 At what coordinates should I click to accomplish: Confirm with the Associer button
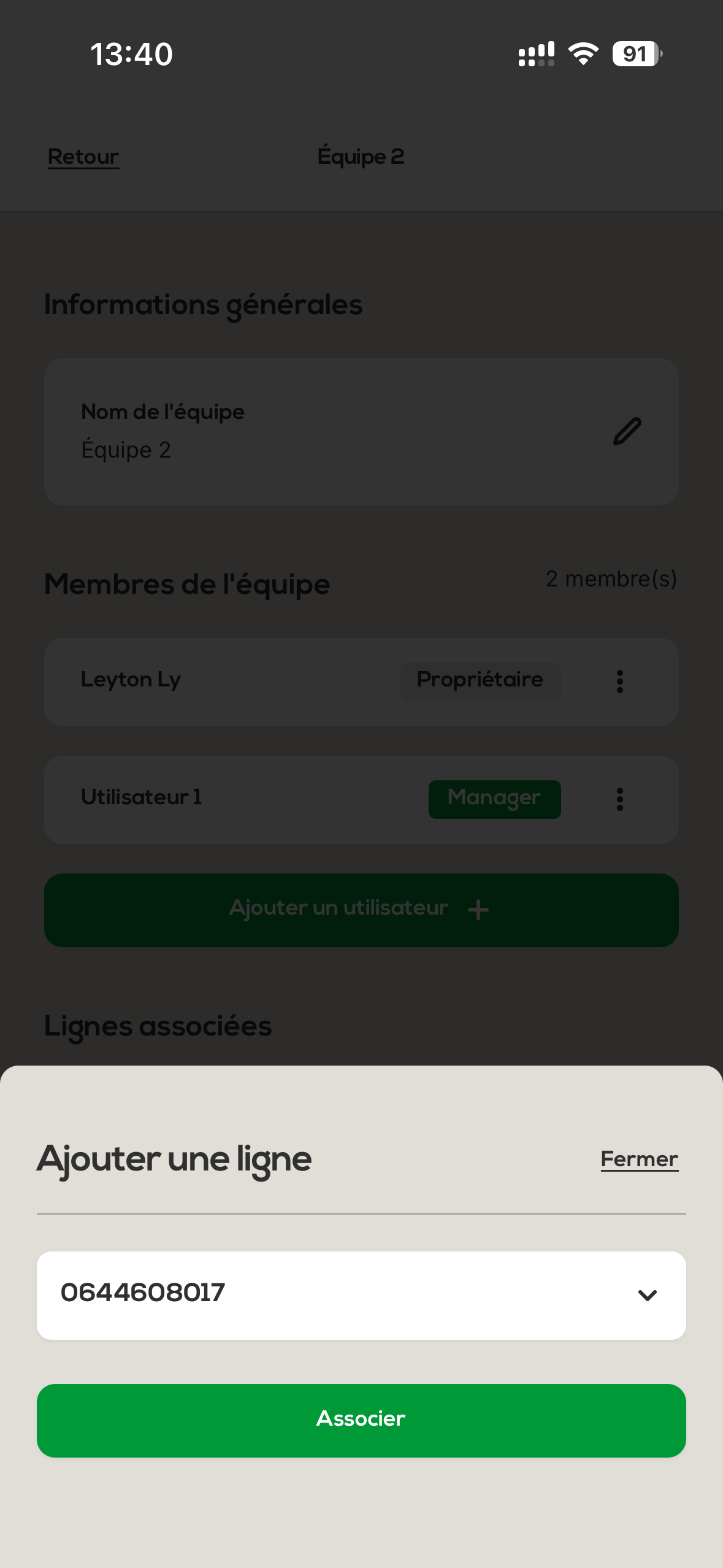point(361,1420)
